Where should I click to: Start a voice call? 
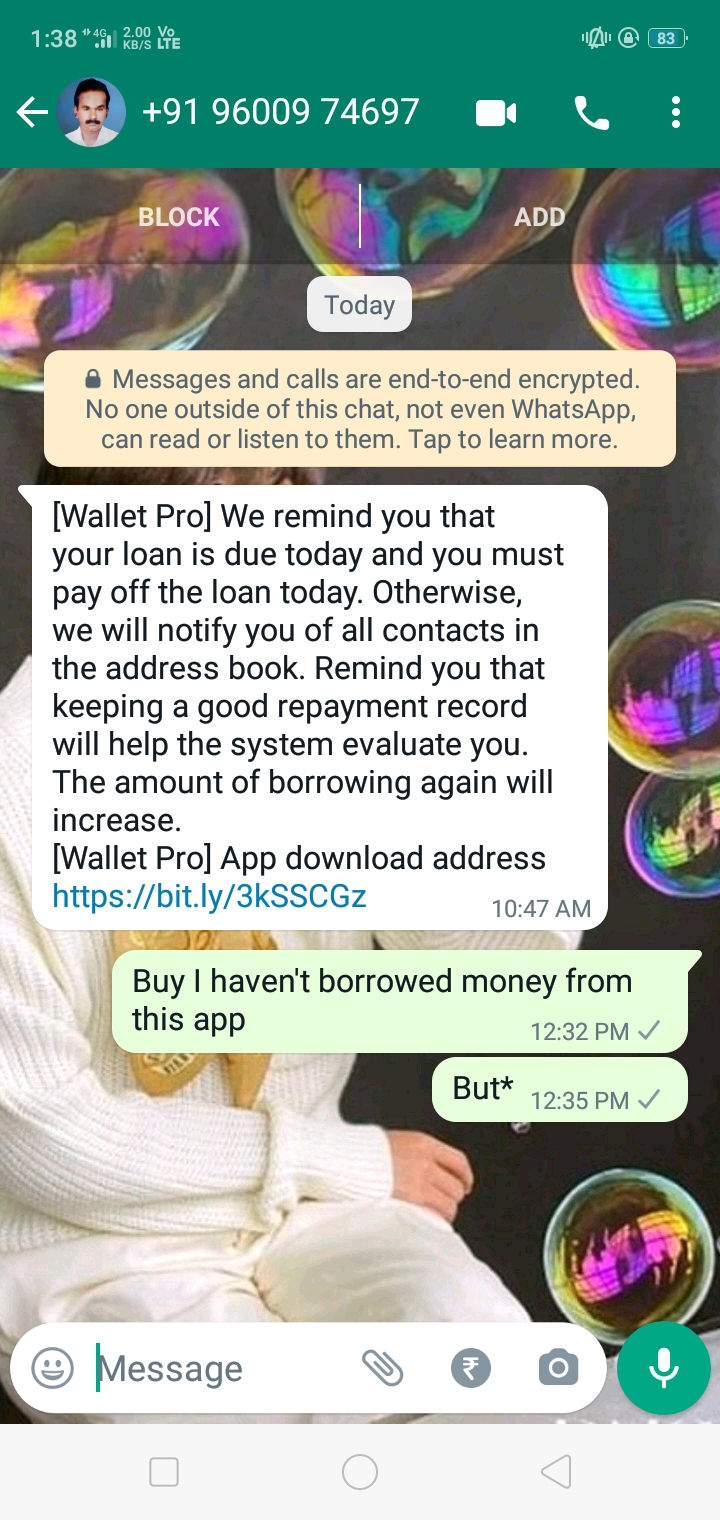[x=592, y=113]
